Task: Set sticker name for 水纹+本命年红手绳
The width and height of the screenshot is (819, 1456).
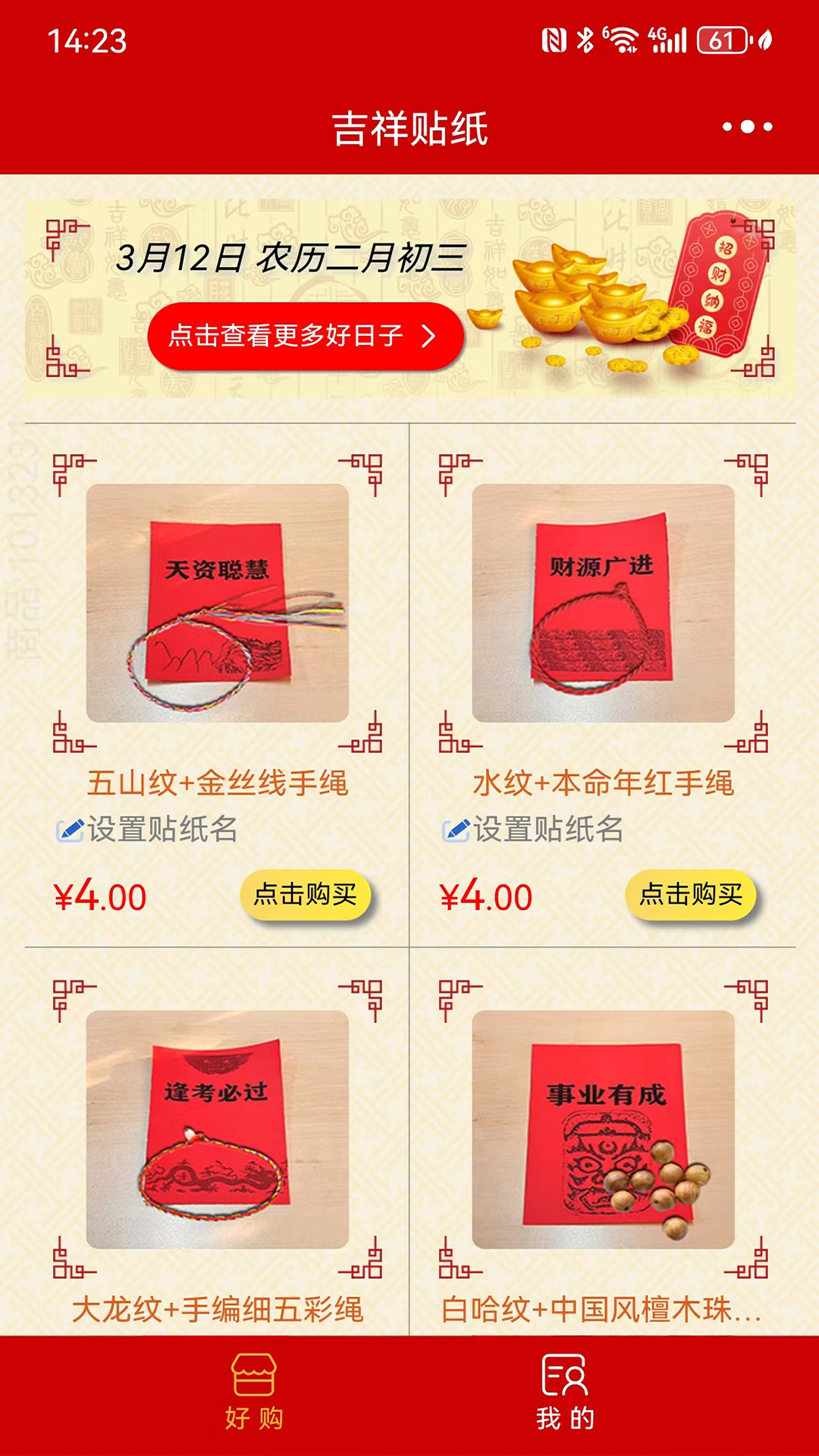Action: tap(533, 830)
